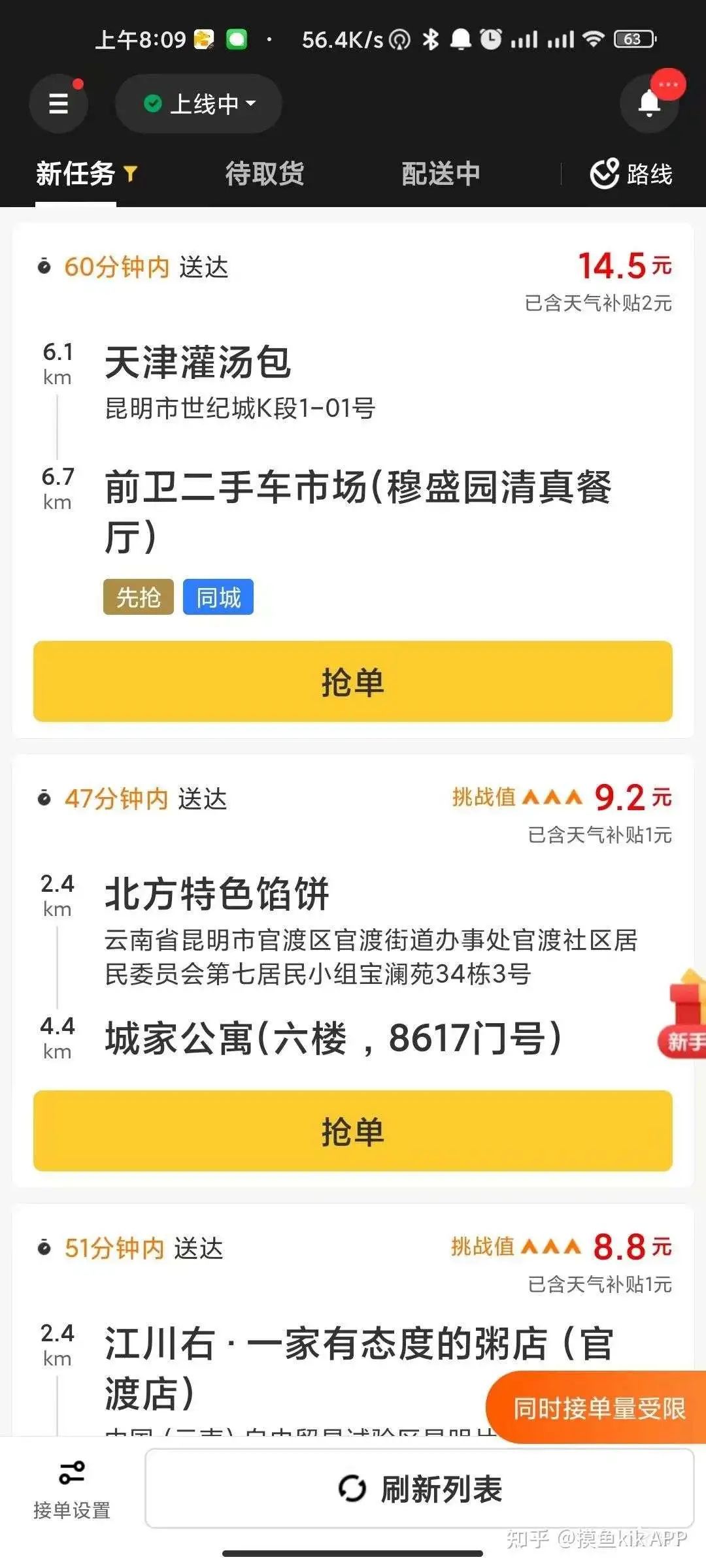Open the 路线 route planner

(x=631, y=174)
